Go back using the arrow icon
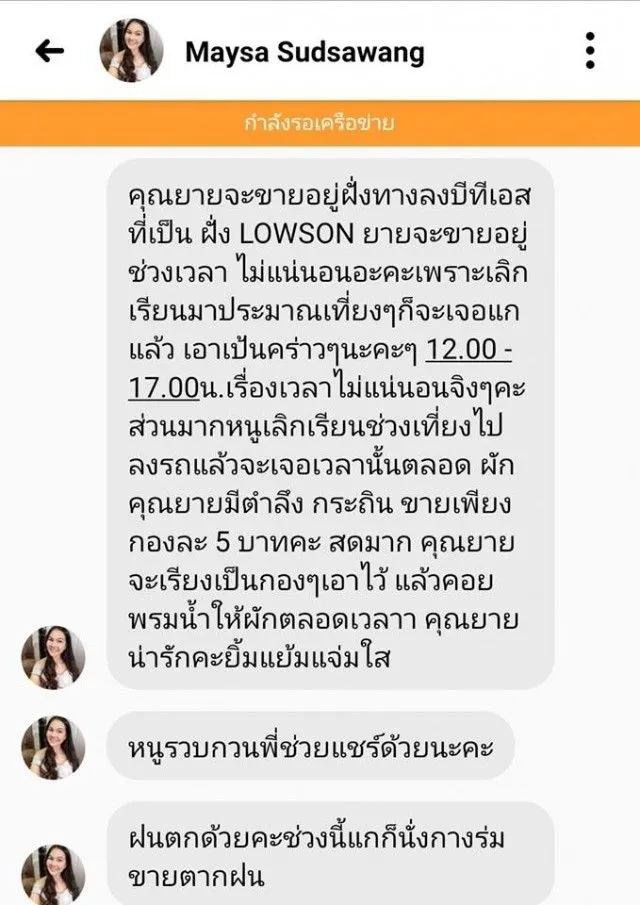 49,51
